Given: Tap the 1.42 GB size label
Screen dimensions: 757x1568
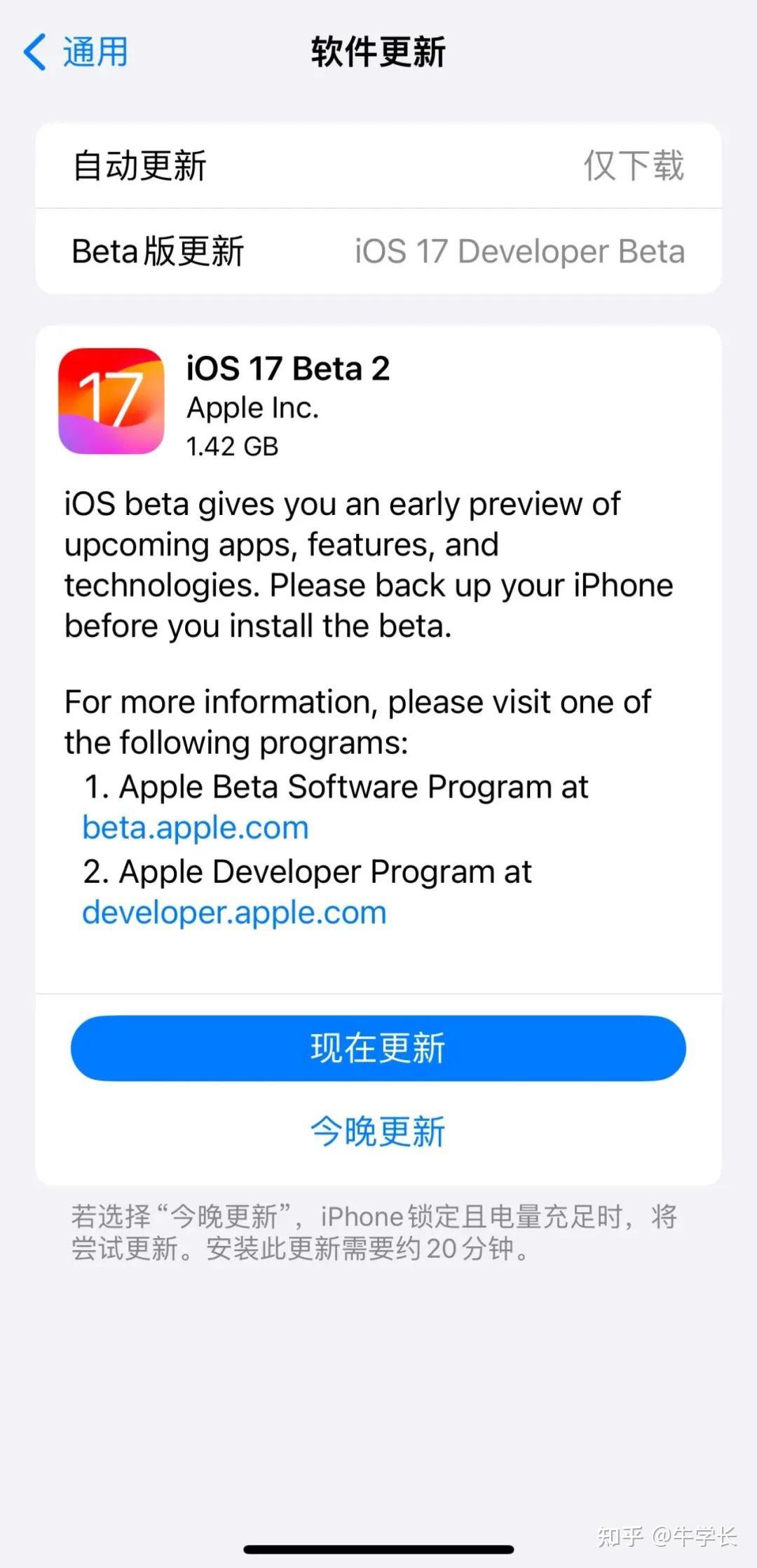Looking at the screenshot, I should pyautogui.click(x=232, y=447).
